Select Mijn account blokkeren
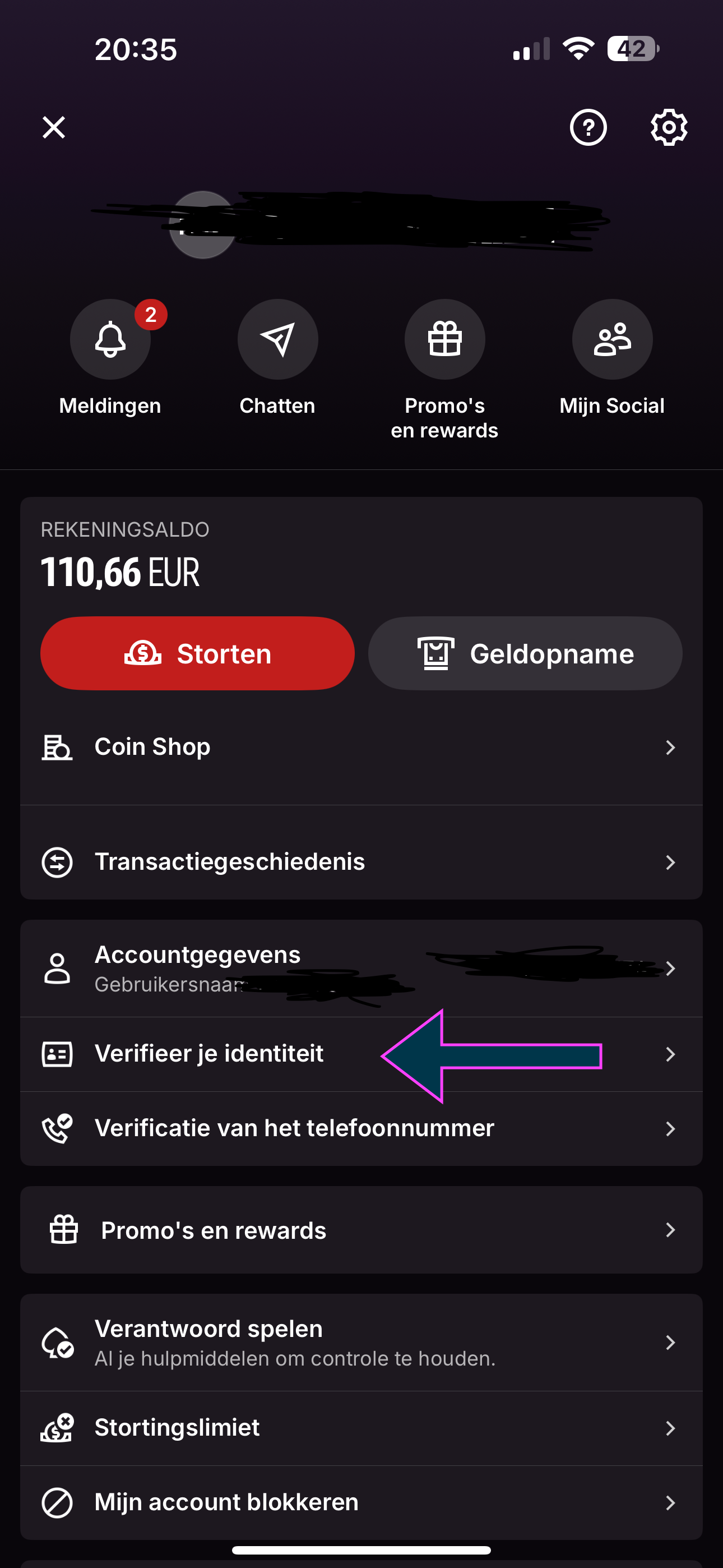723x1568 pixels. (x=361, y=1502)
